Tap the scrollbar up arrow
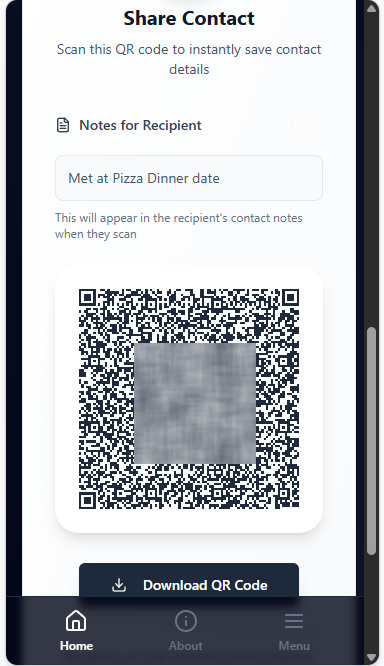Viewport: 384px width, 666px height. click(x=372, y=8)
